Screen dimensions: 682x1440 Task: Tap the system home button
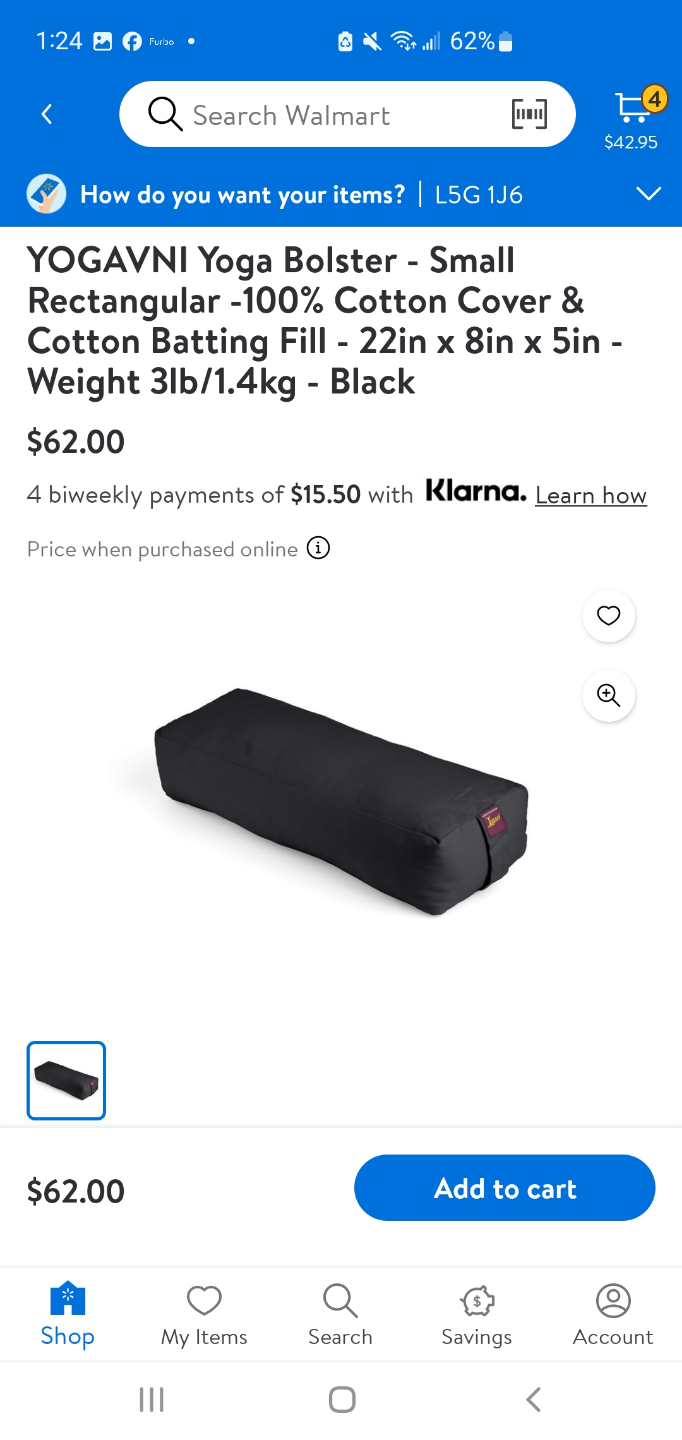(x=342, y=1399)
